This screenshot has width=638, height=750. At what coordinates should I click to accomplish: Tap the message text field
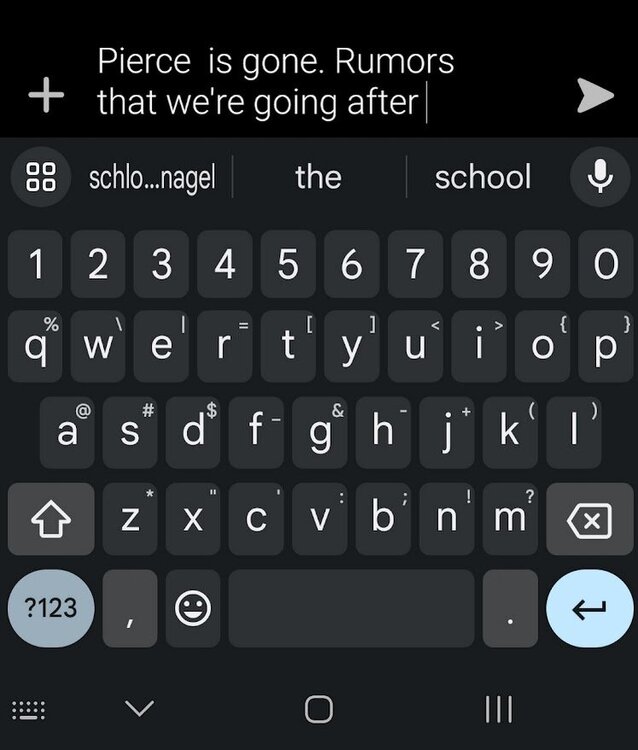(x=300, y=82)
